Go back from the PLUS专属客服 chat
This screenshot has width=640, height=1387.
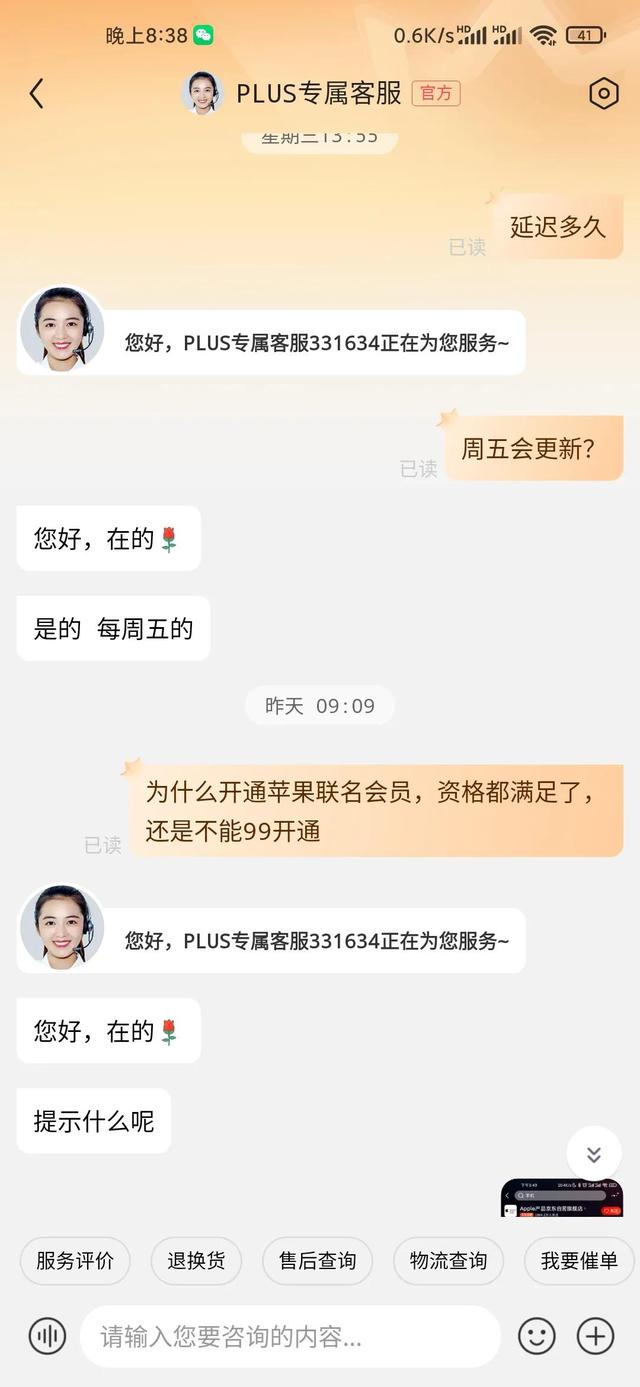pyautogui.click(x=37, y=94)
